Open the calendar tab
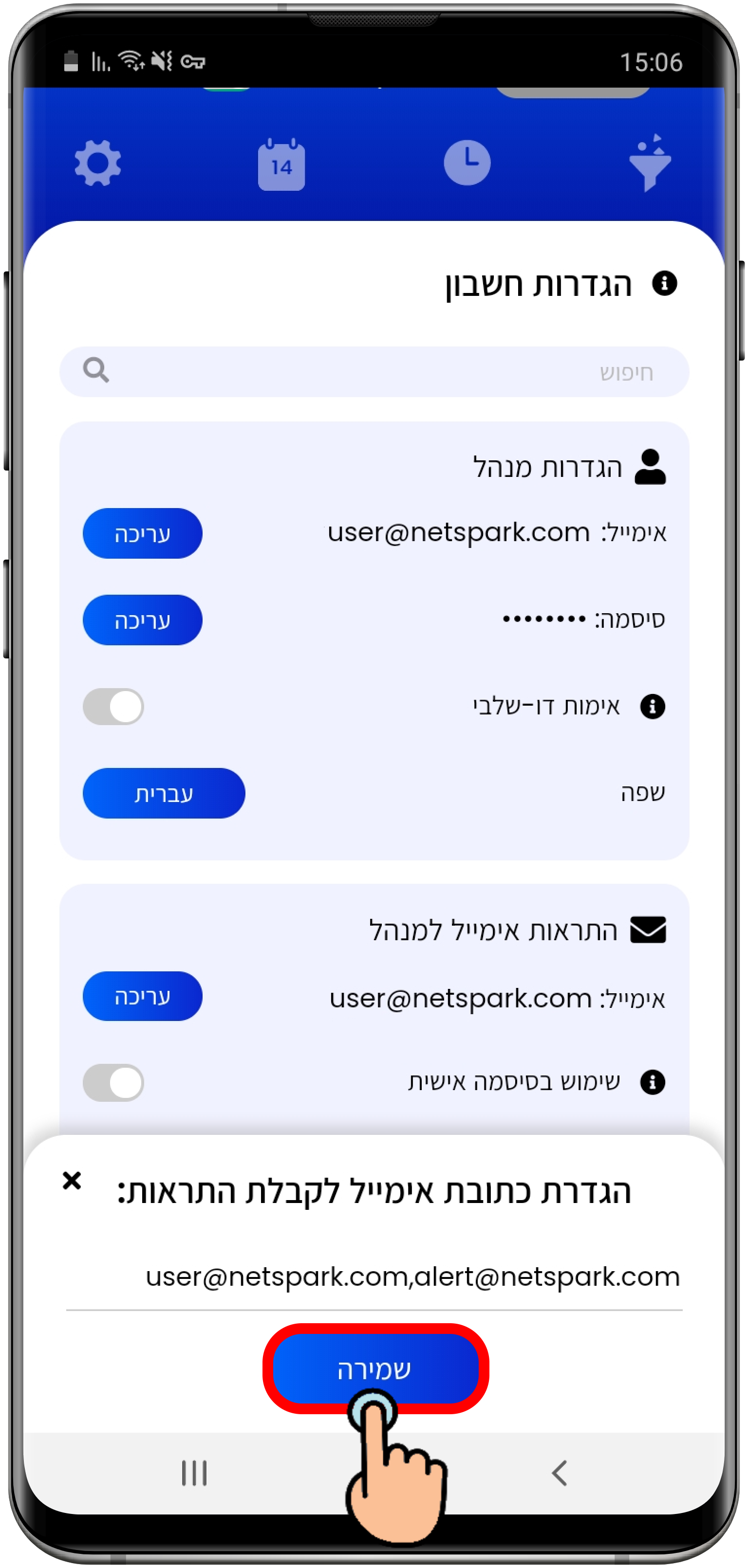 coord(281,164)
